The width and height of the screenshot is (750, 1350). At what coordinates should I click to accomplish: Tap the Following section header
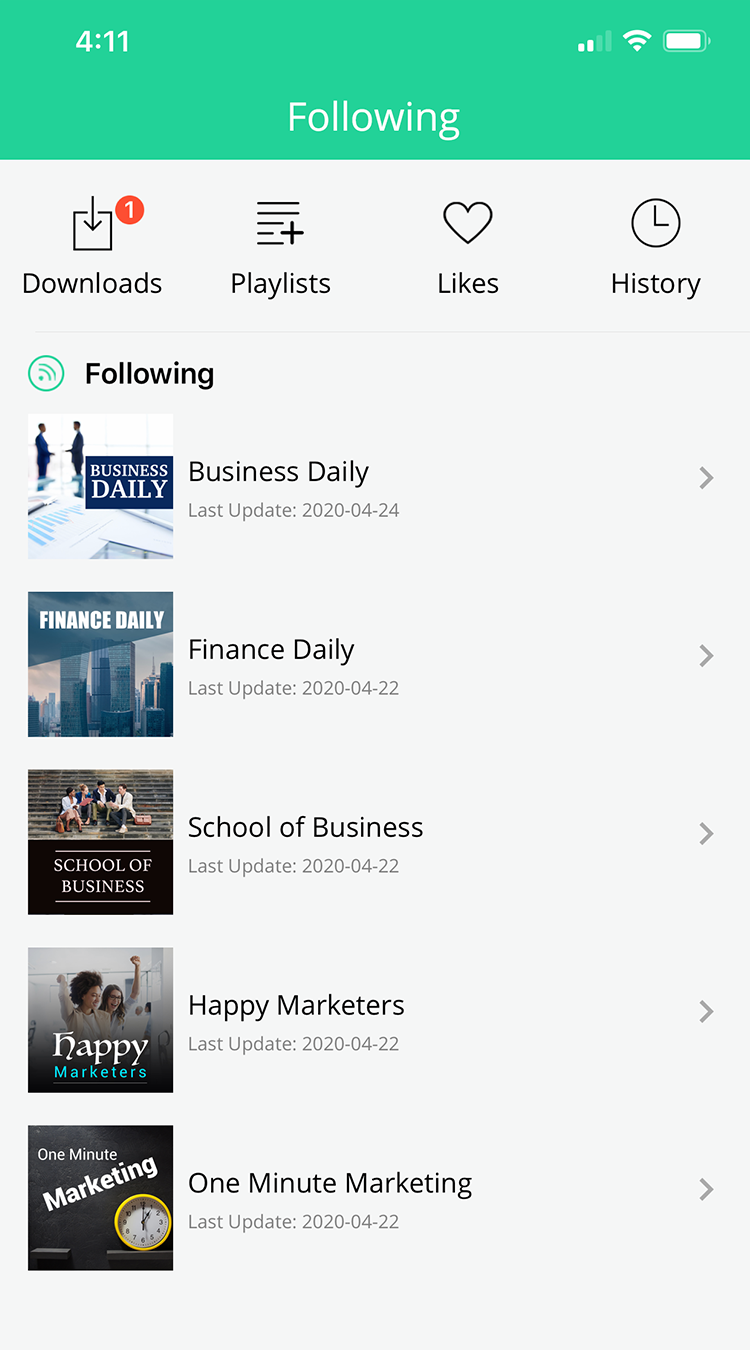149,373
